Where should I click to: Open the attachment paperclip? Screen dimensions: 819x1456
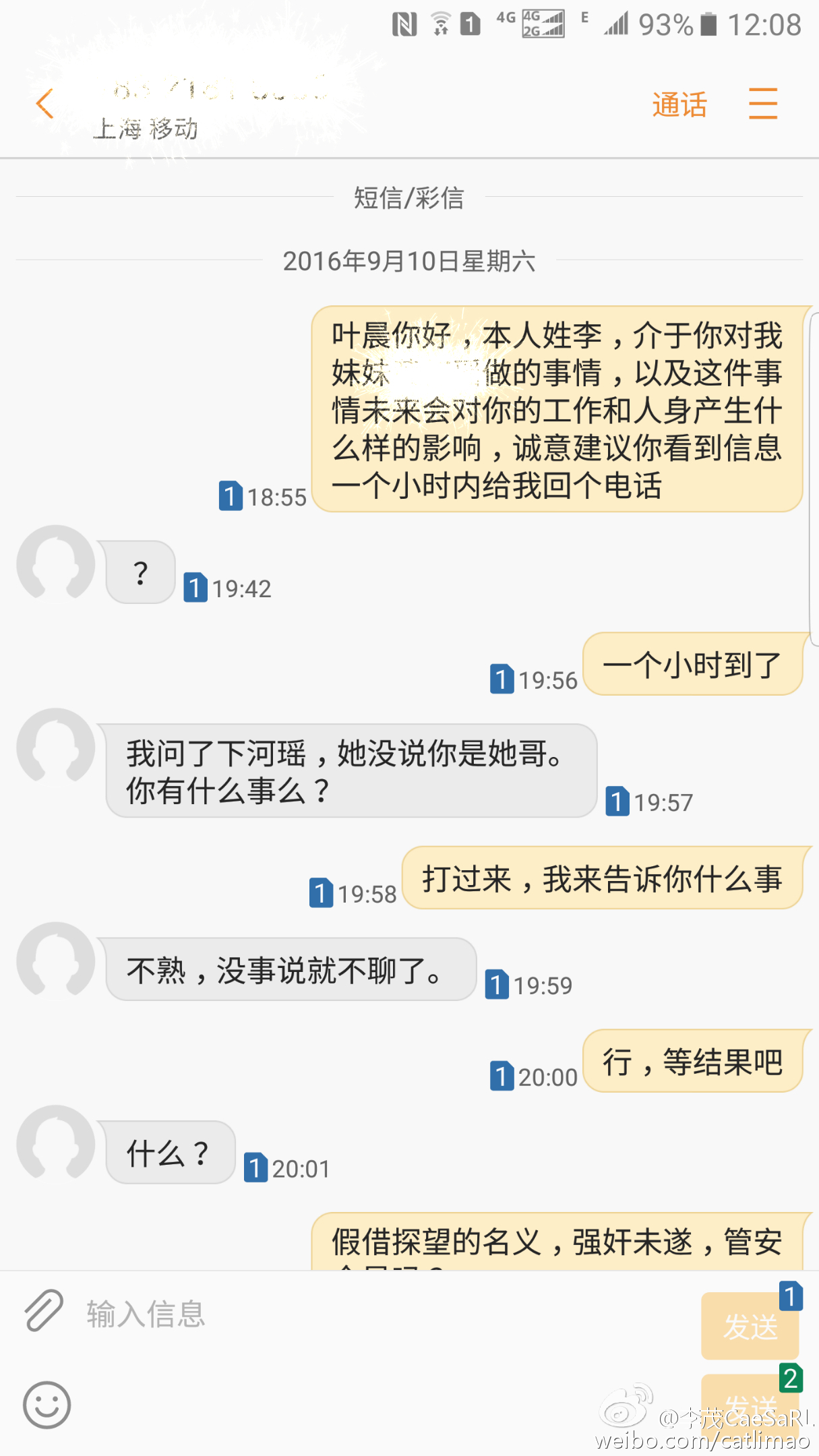(44, 1310)
